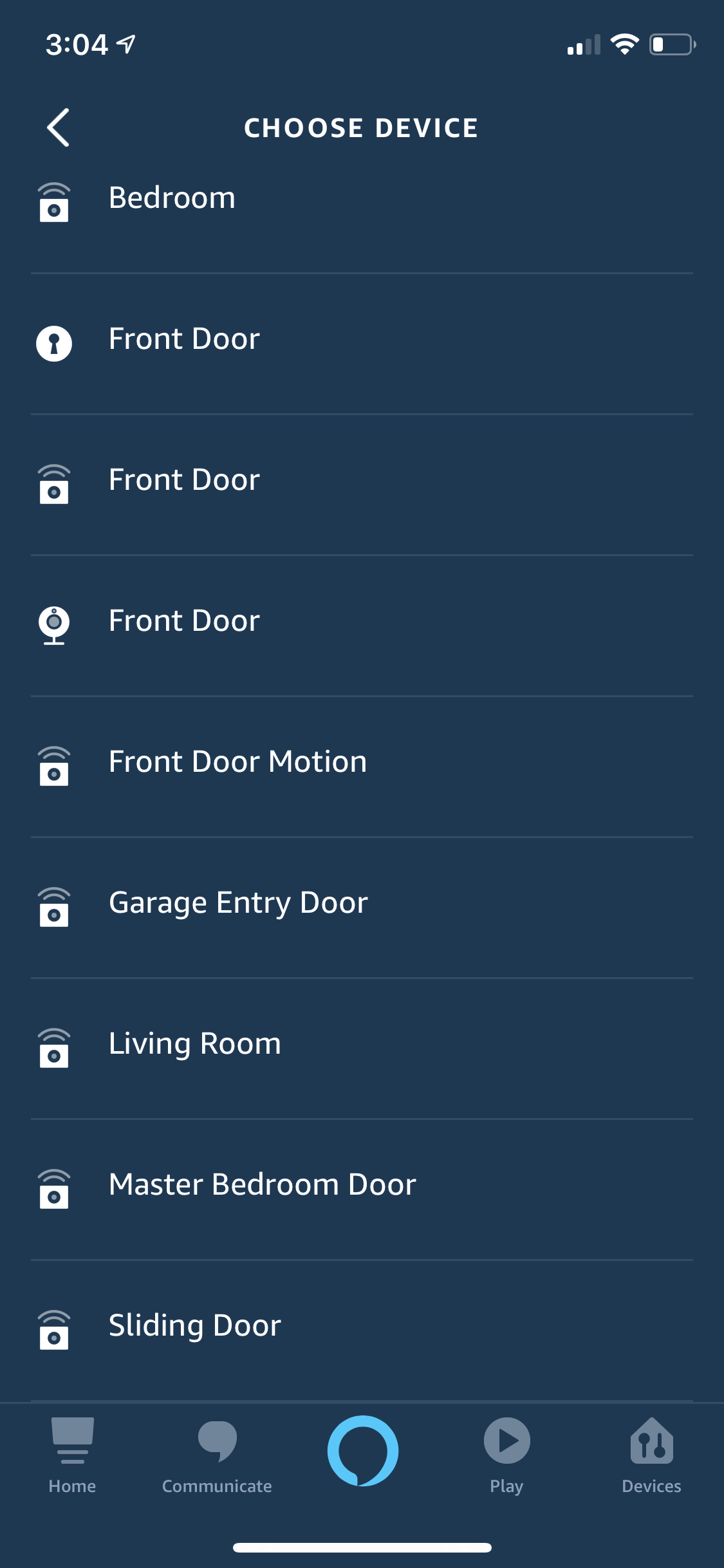Screen dimensions: 724x1568
Task: Select the Living Room device
Action: pos(194,1044)
